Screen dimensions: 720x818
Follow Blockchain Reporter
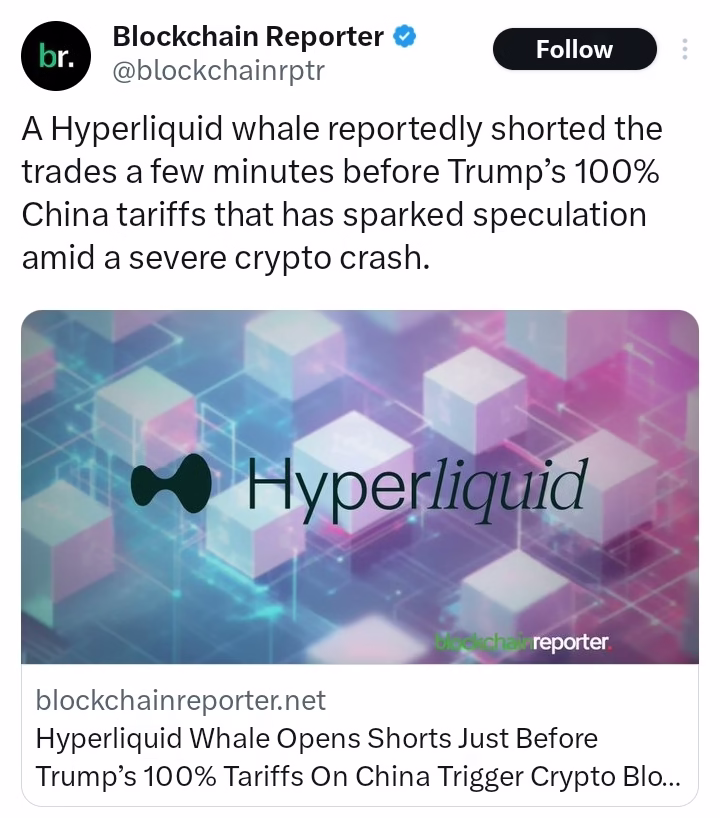574,50
